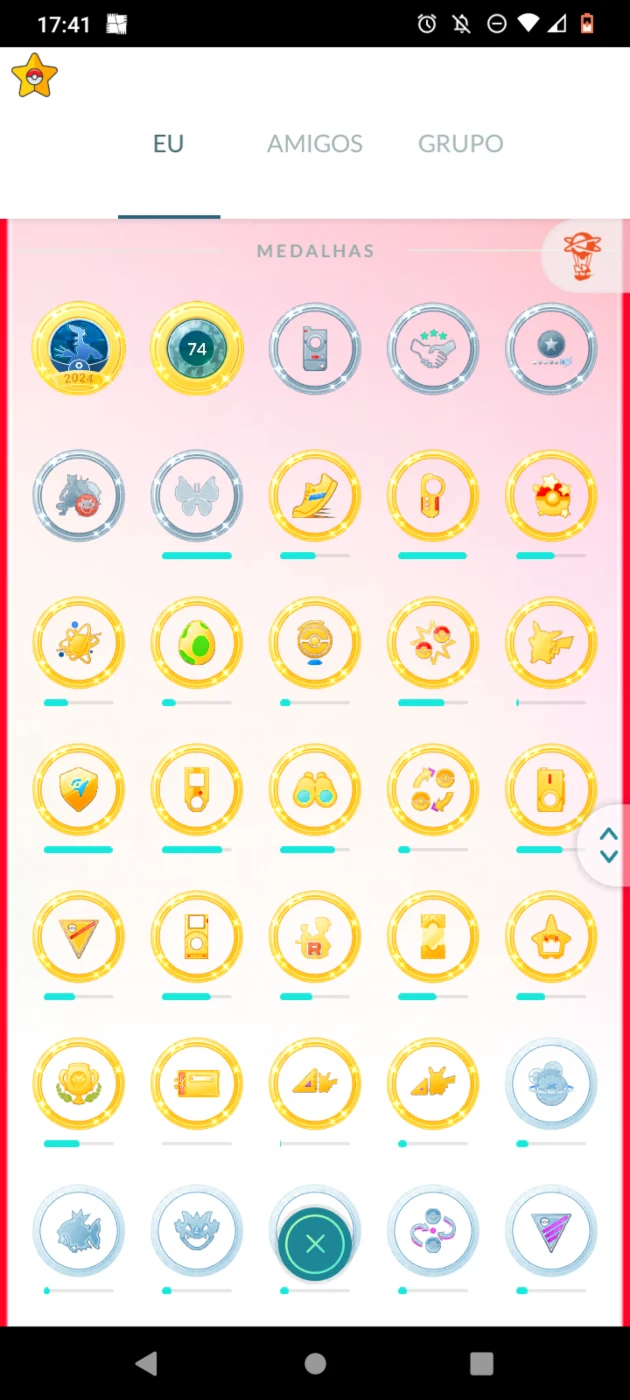Open the Pikachu gold medal
630x1400 pixels.
click(x=551, y=643)
